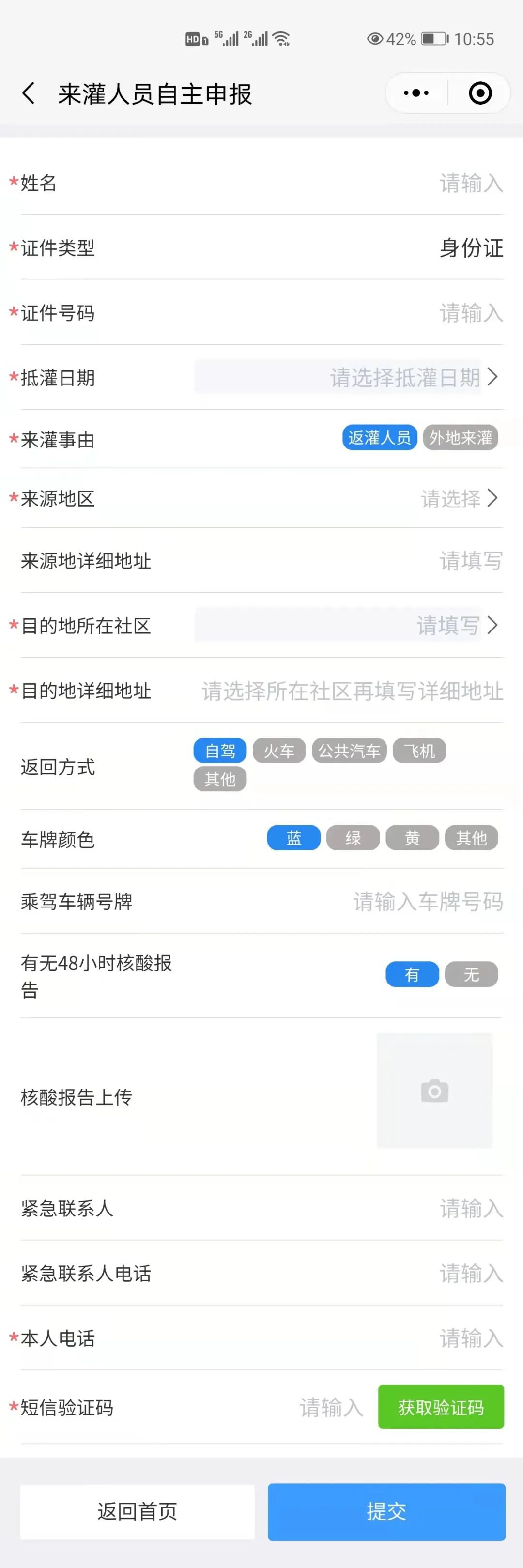Open the mini program more options menu
Viewport: 523px width, 1568px height.
416,93
